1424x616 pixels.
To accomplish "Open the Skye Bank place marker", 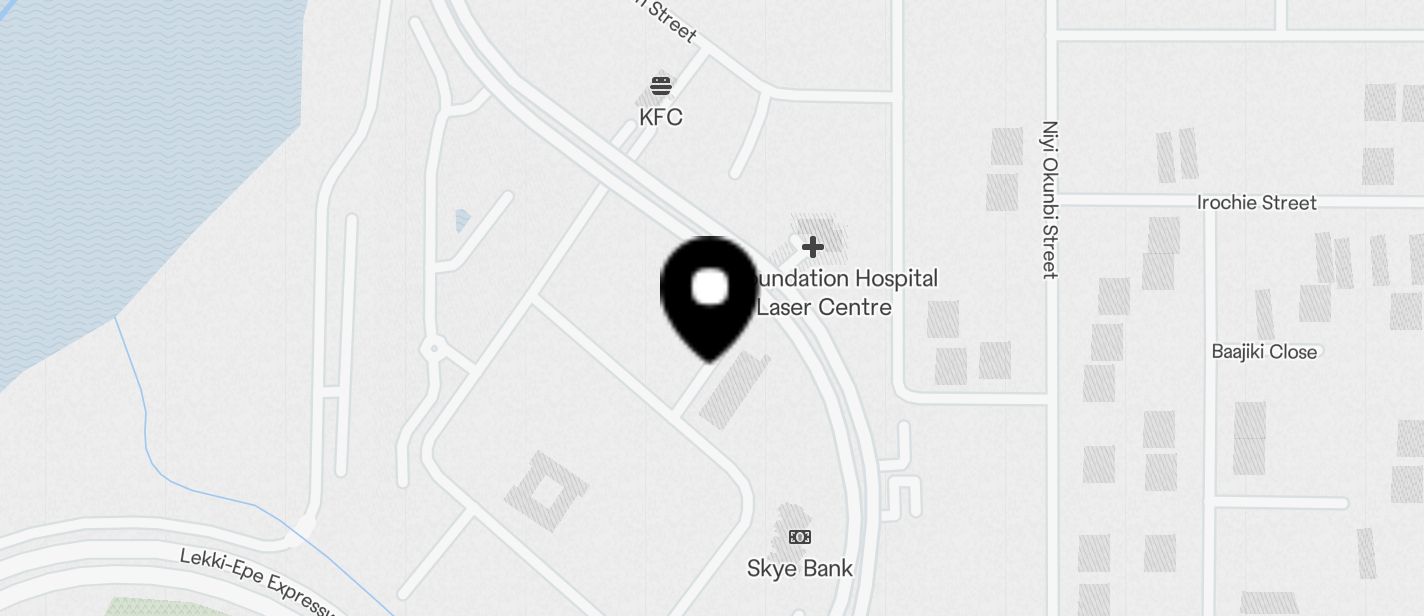I will pos(799,538).
